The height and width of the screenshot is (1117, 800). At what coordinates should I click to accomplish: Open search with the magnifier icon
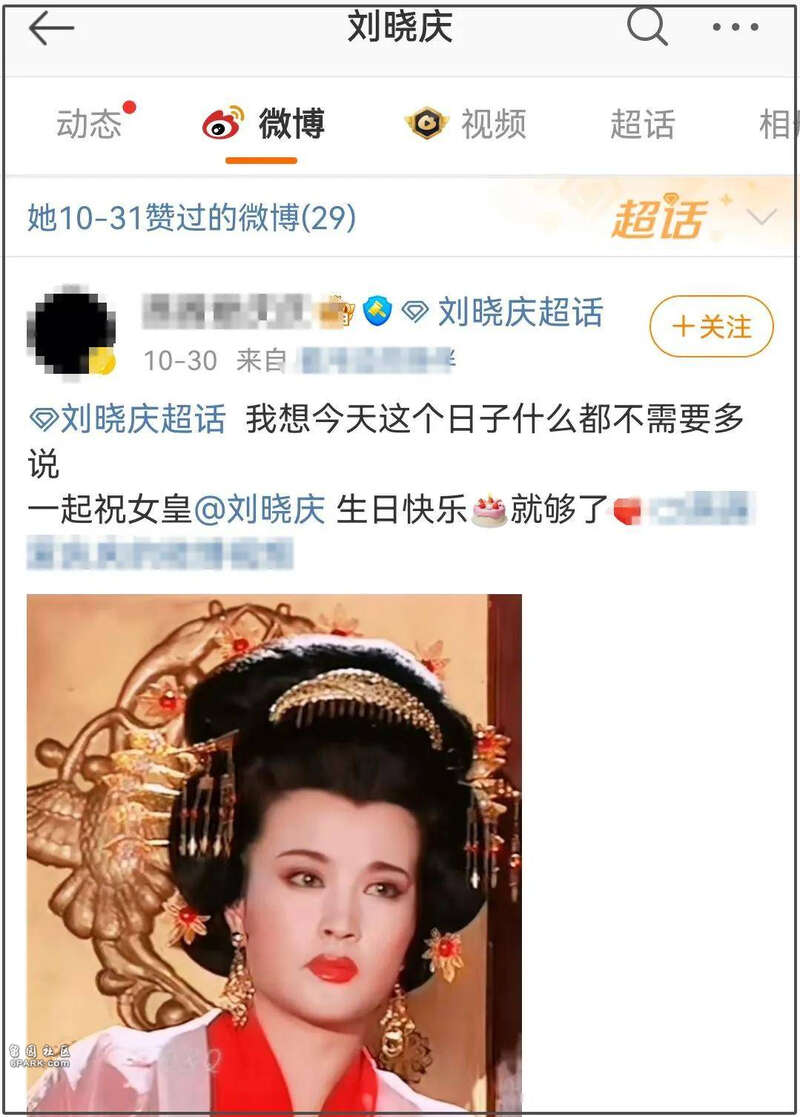tap(646, 27)
